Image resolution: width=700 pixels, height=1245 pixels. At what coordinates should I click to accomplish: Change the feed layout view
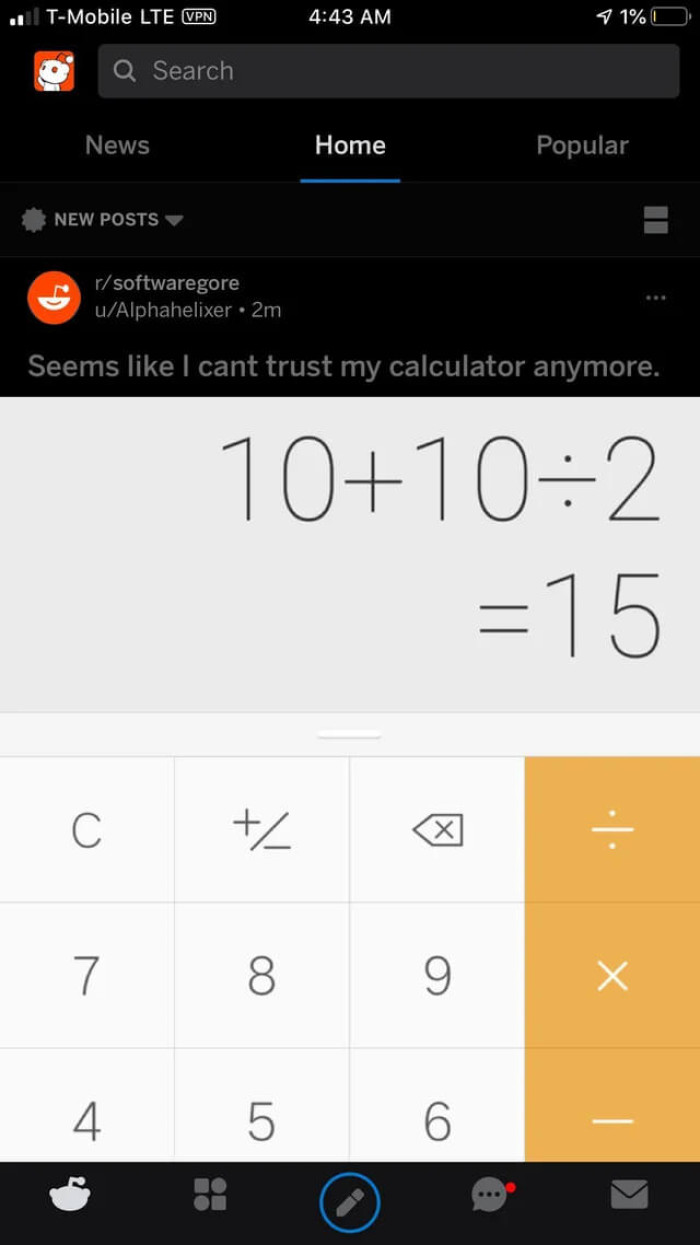[x=656, y=220]
